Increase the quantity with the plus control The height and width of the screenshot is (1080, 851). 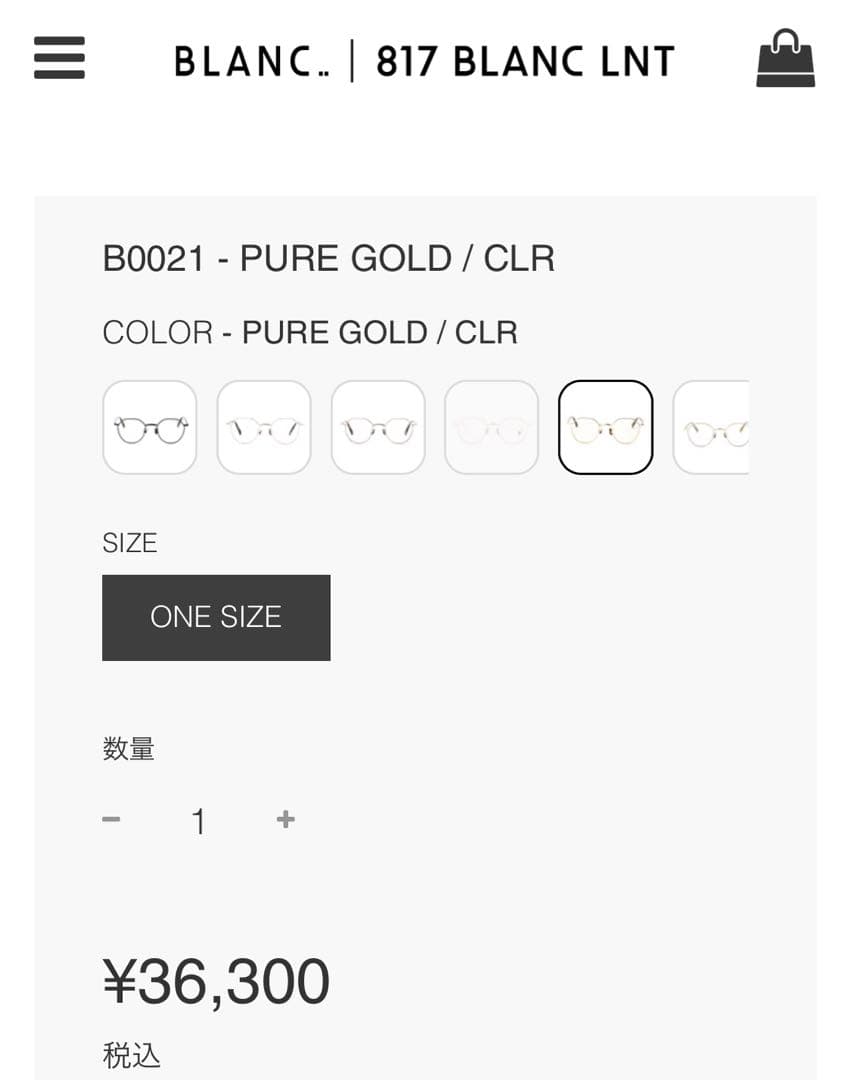(x=285, y=819)
